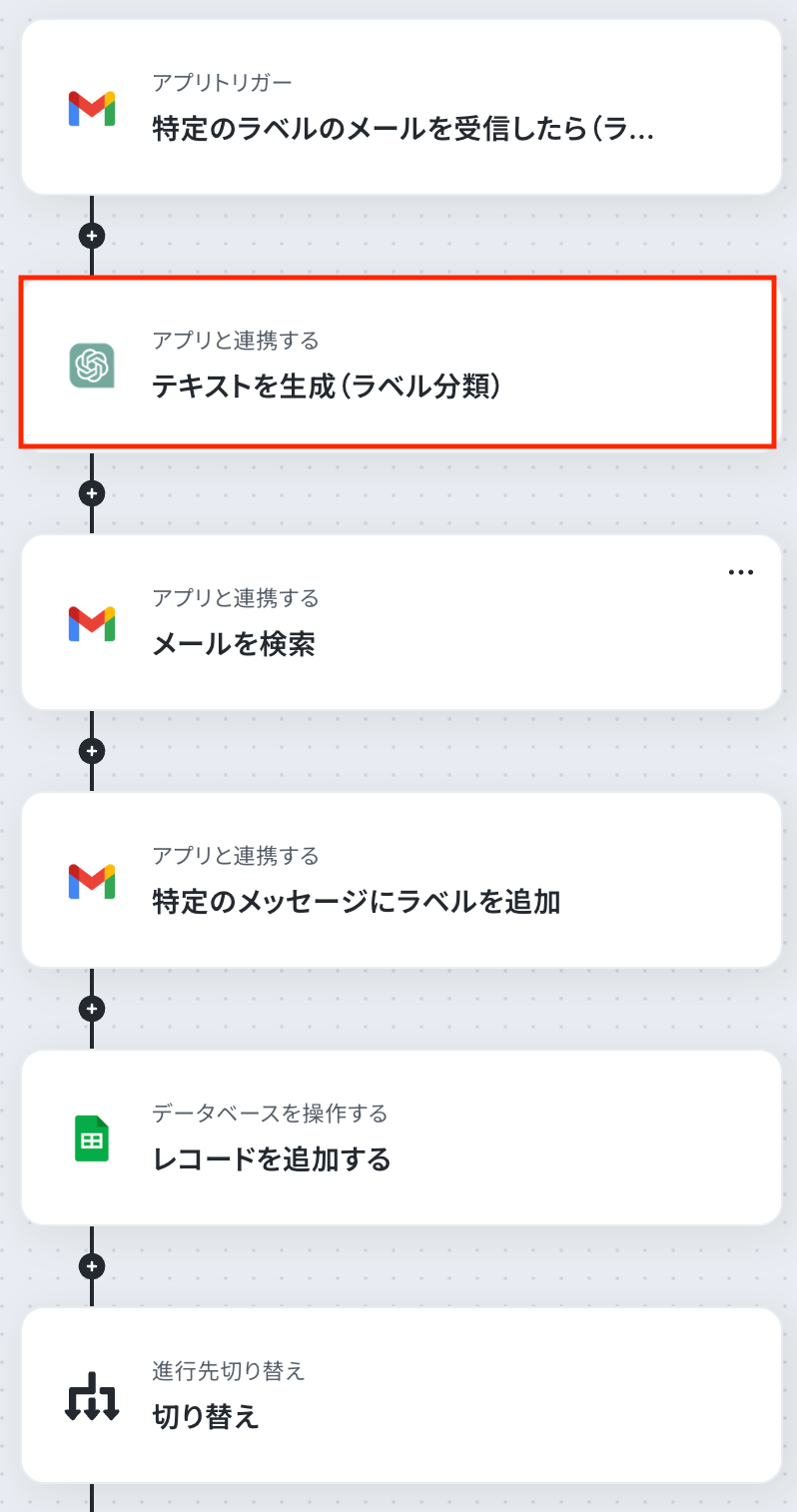Screen dimensions: 797x1512
Task: Open the レコードを追加する database step
Action: [401, 1138]
